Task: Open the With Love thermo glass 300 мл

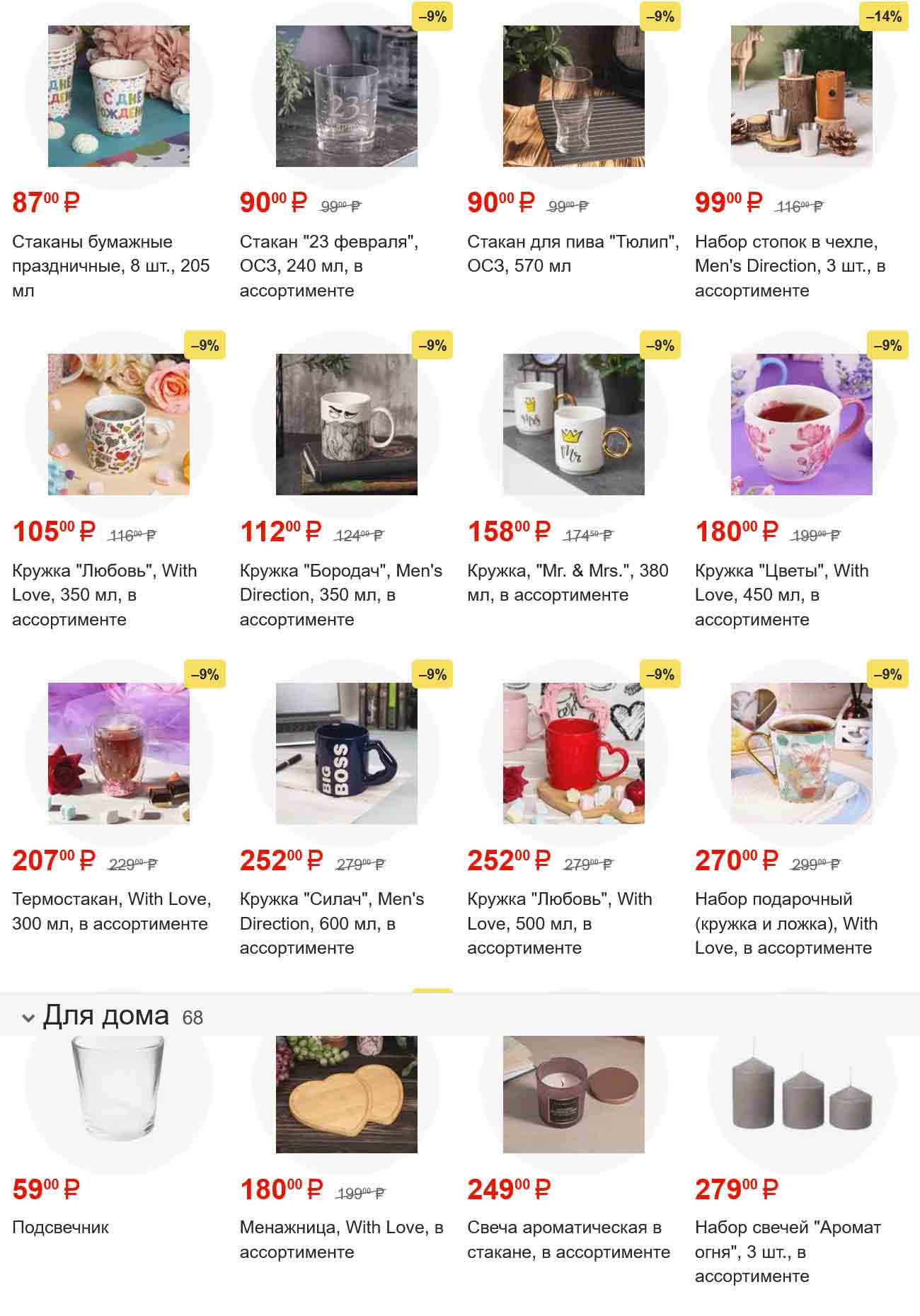Action: point(118,753)
